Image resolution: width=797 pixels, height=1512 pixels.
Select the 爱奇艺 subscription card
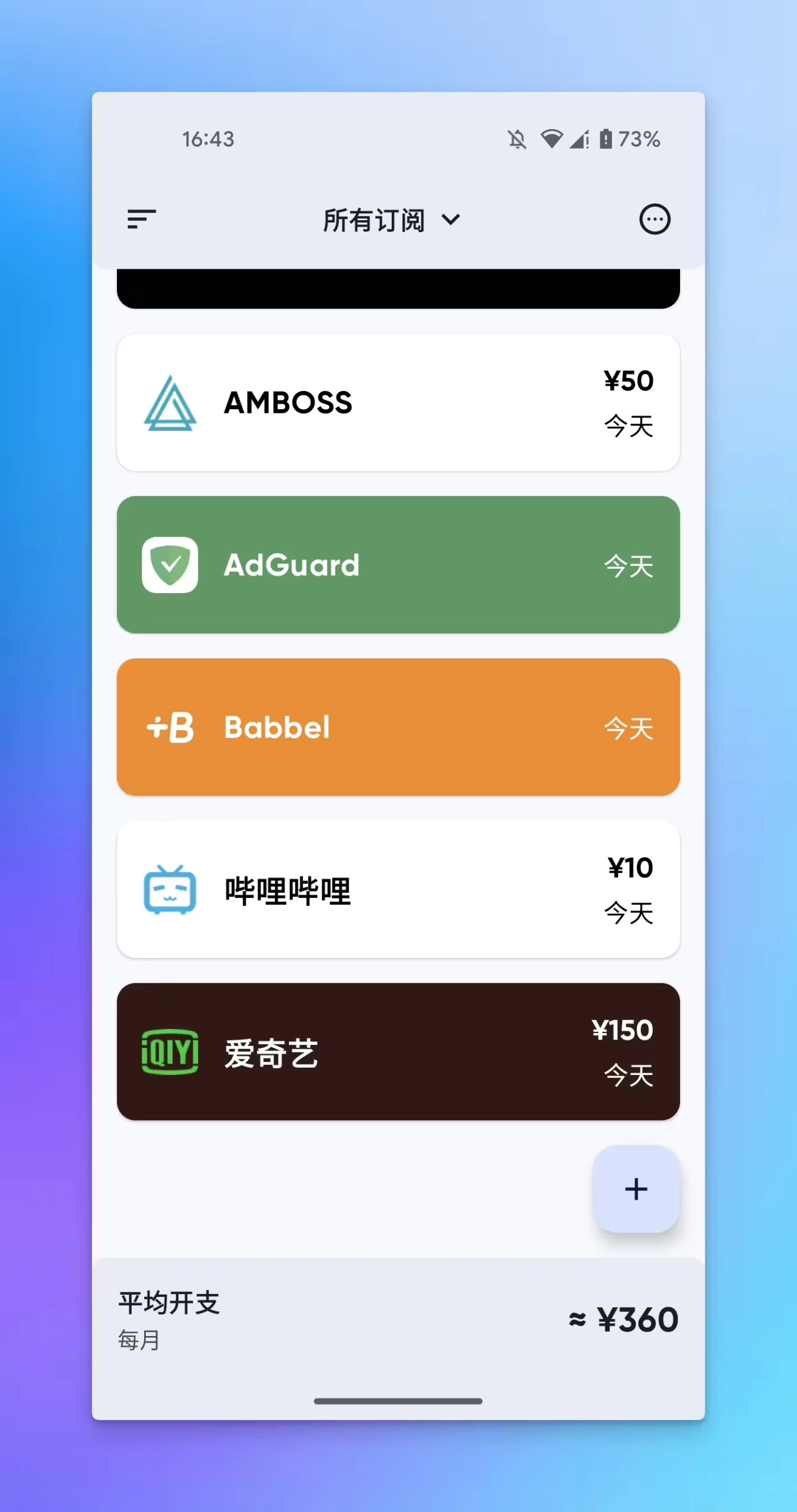pyautogui.click(x=398, y=1052)
